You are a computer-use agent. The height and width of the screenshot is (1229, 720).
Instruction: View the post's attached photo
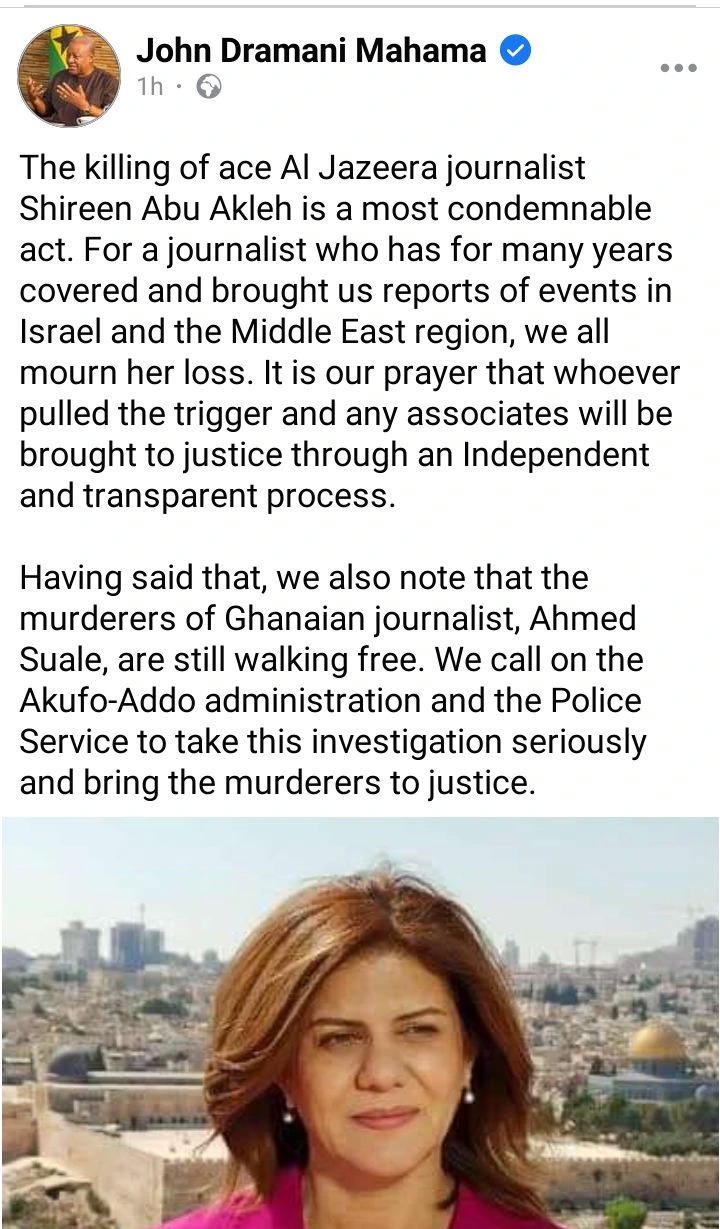click(360, 1022)
